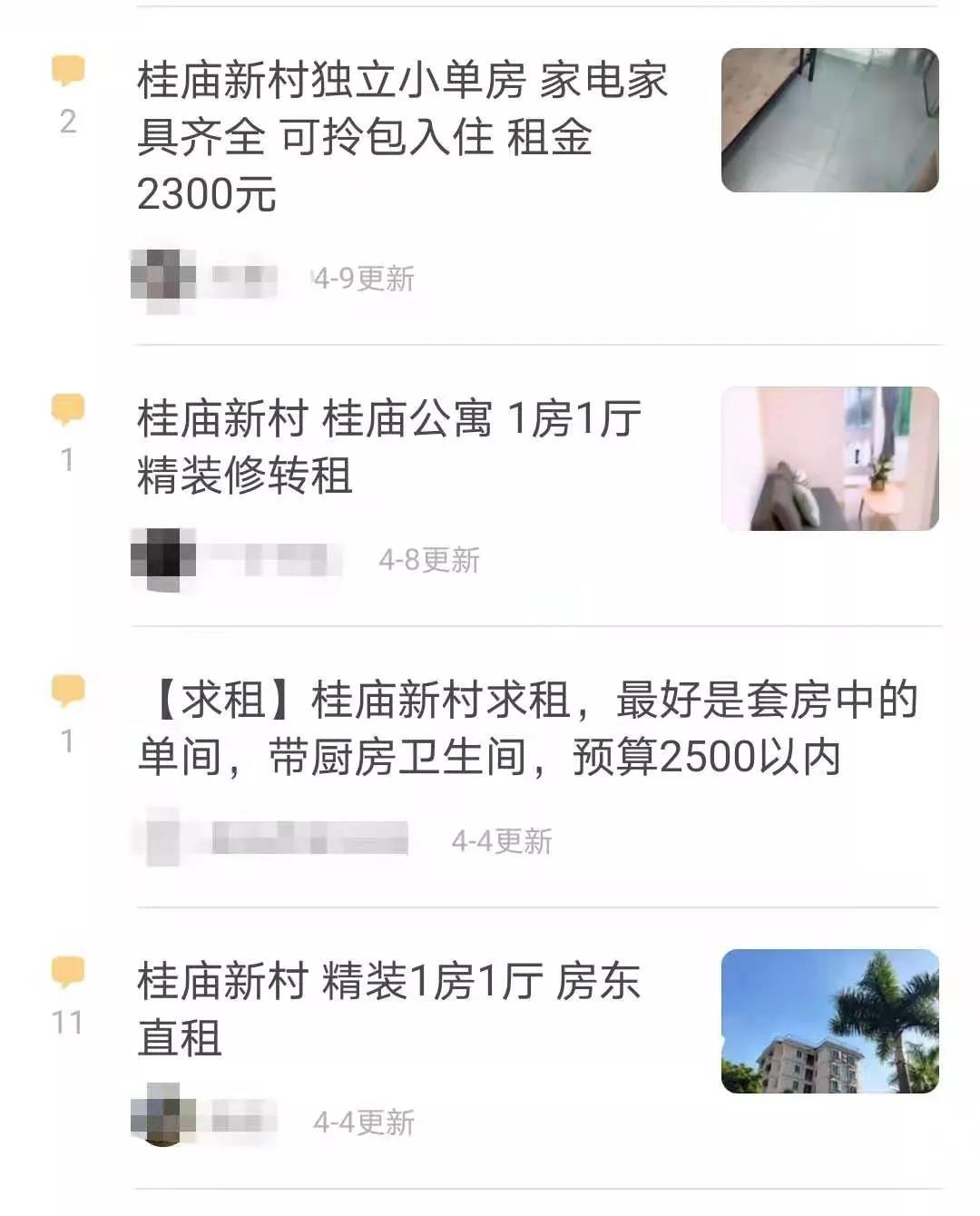Open the 桂庙公寓 1房1厅 精装修转租 post
This screenshot has width=980, height=1216.
pos(390,447)
